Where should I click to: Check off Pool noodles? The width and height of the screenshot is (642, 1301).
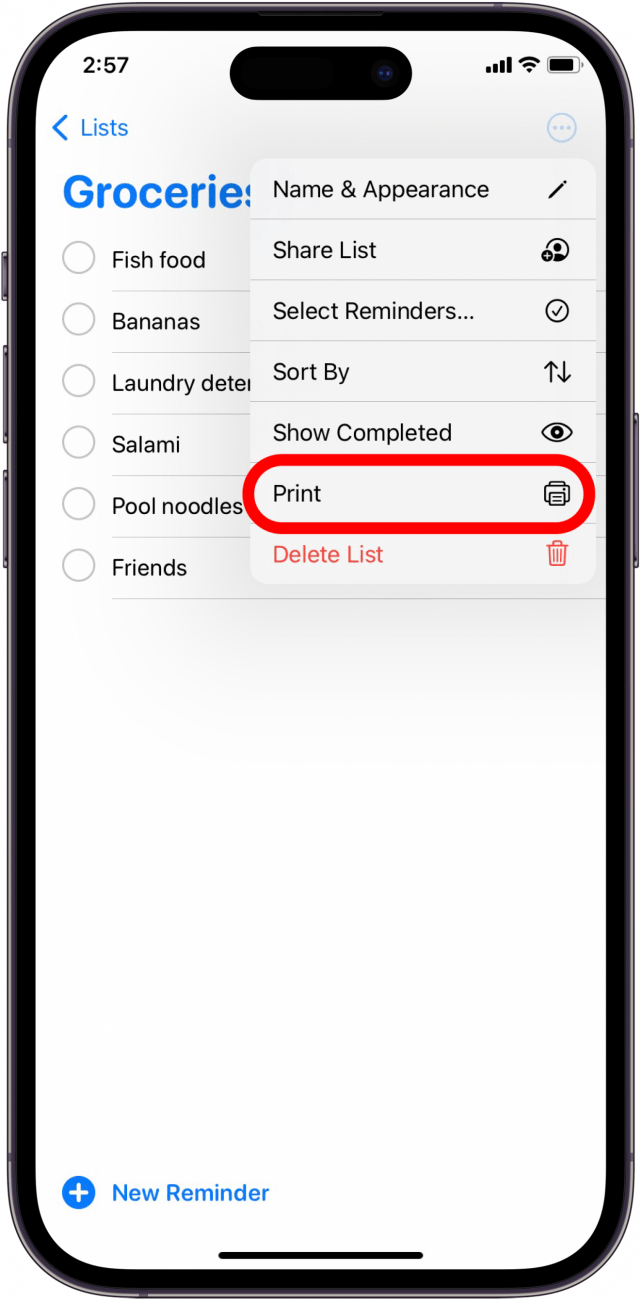(79, 505)
